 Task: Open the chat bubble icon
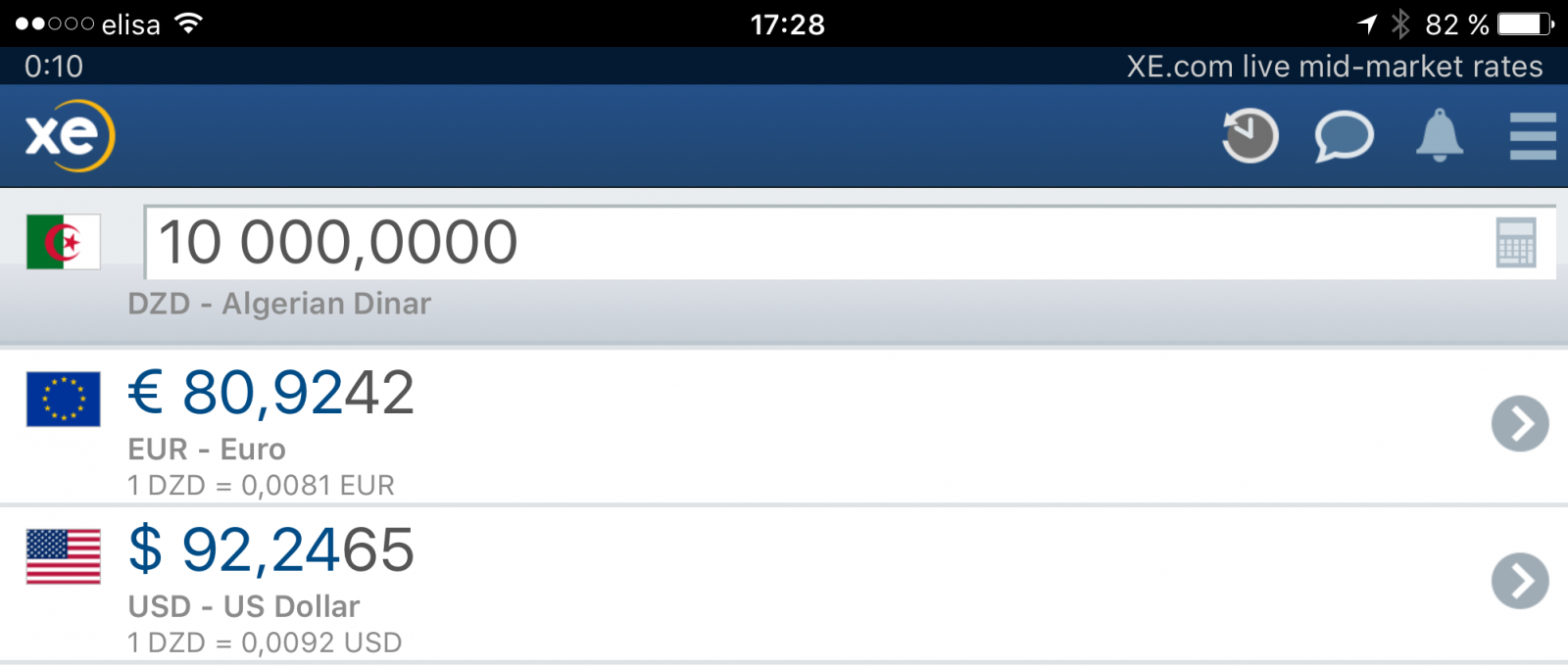[x=1344, y=136]
